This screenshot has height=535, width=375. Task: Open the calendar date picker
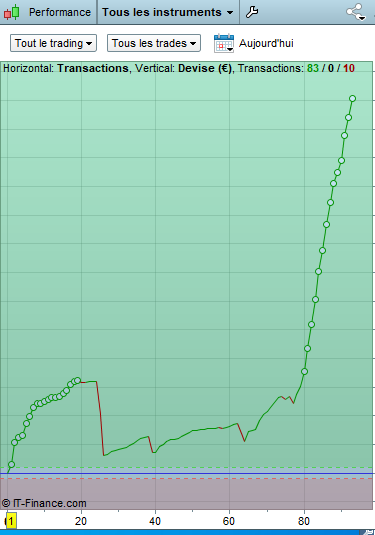[x=224, y=43]
